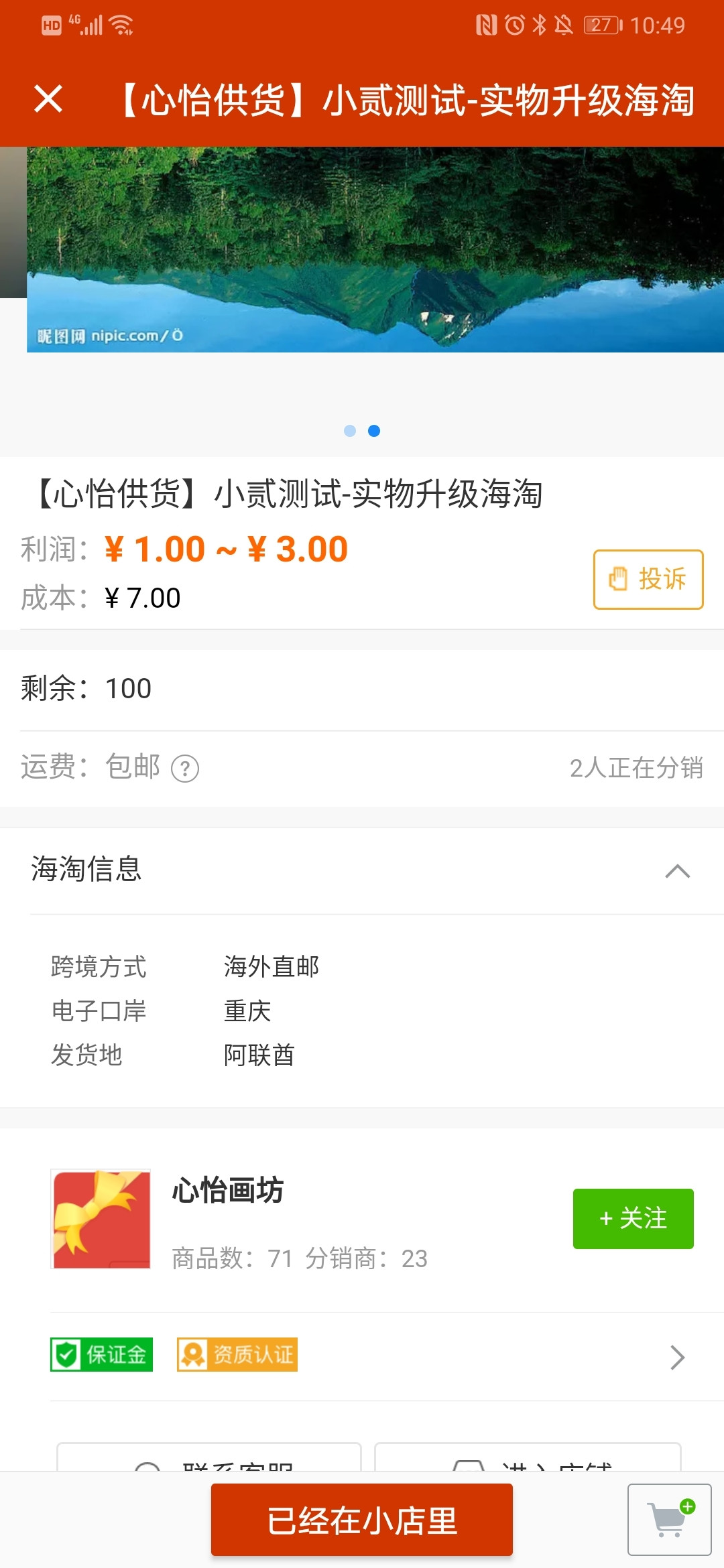
Task: Collapse the 海淘信息 section
Action: [x=677, y=870]
